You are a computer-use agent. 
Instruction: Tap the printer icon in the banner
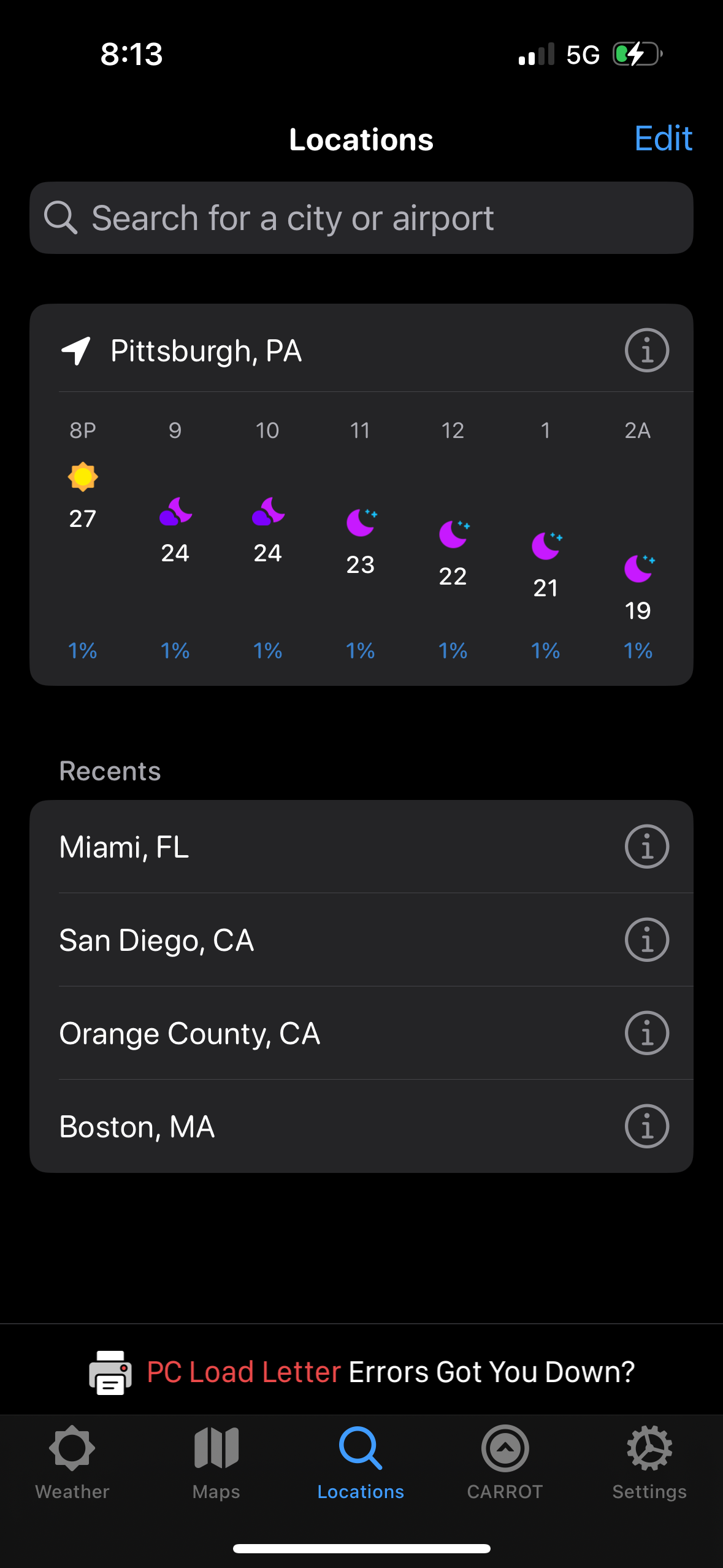[x=111, y=1372]
